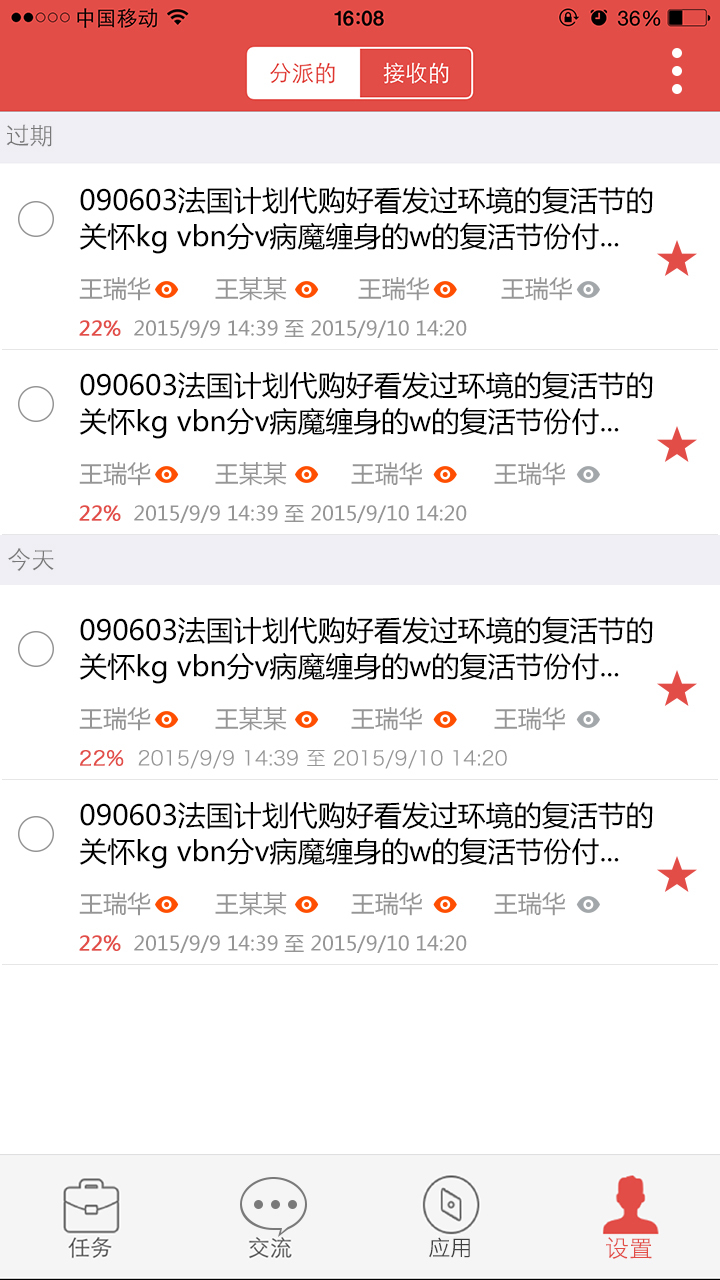Open the 交流 chat tab
The width and height of the screenshot is (720, 1280).
point(271,1217)
